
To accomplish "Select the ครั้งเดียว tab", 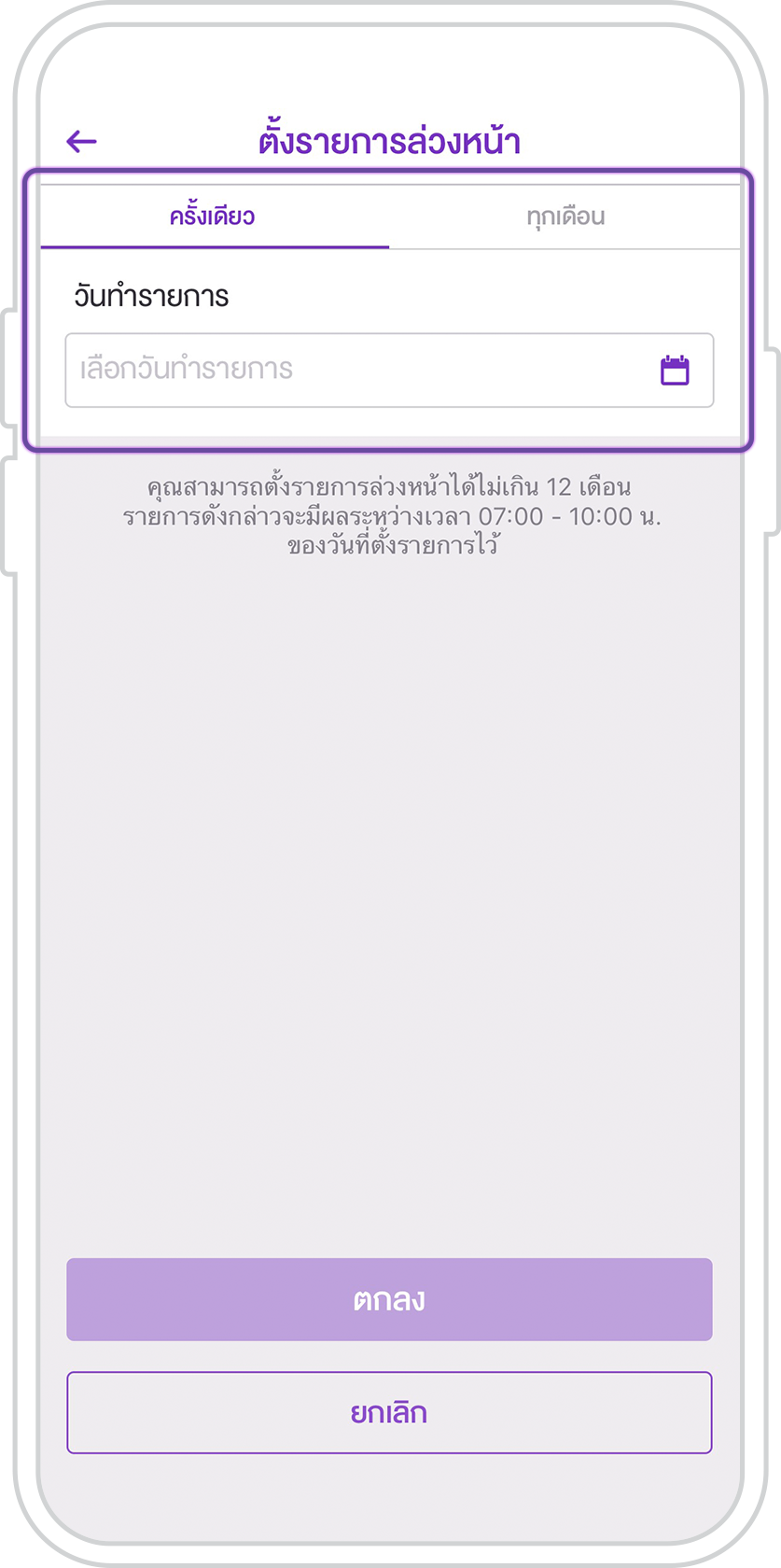I will point(213,217).
